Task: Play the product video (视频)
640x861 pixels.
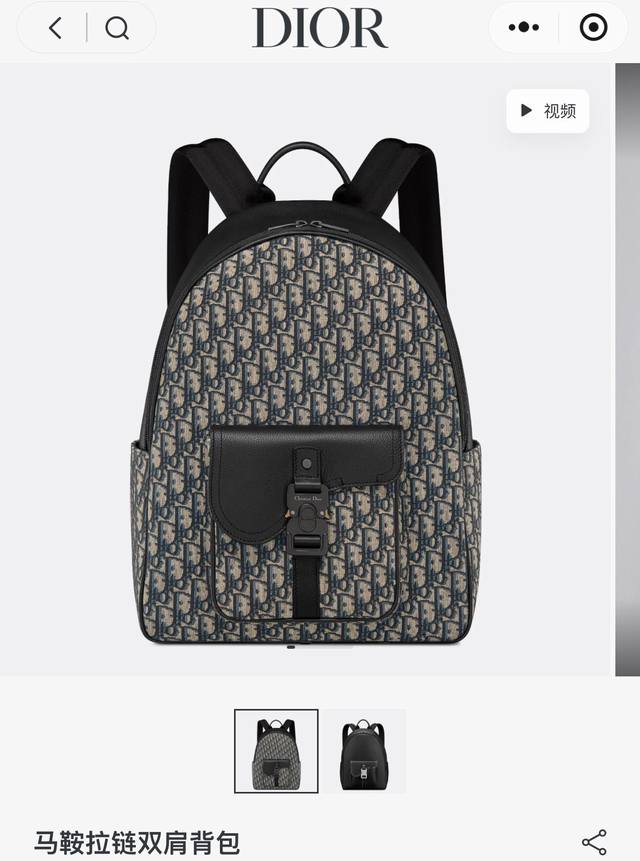Action: click(548, 111)
